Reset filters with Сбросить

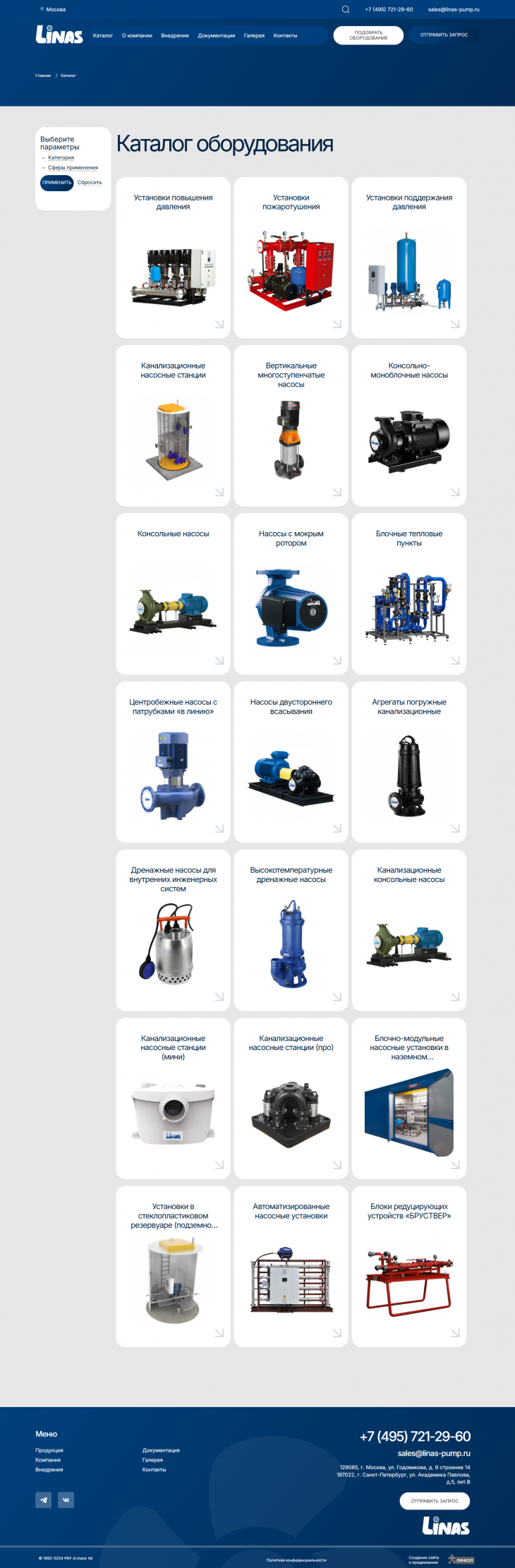[x=90, y=183]
